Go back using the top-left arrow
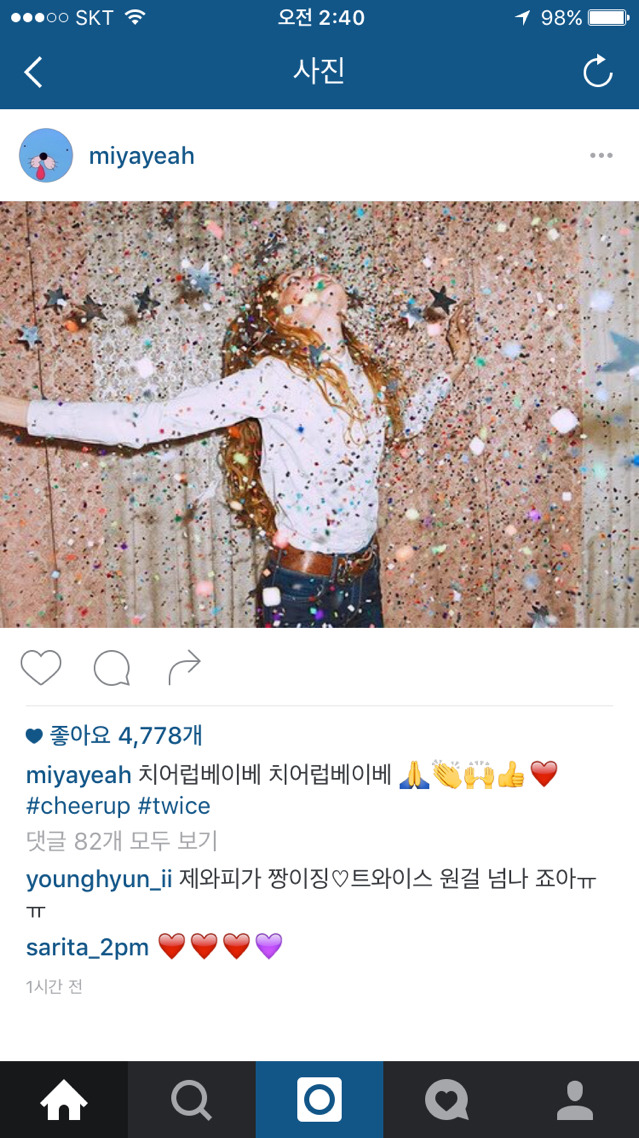Viewport: 639px width, 1138px height. 33,72
